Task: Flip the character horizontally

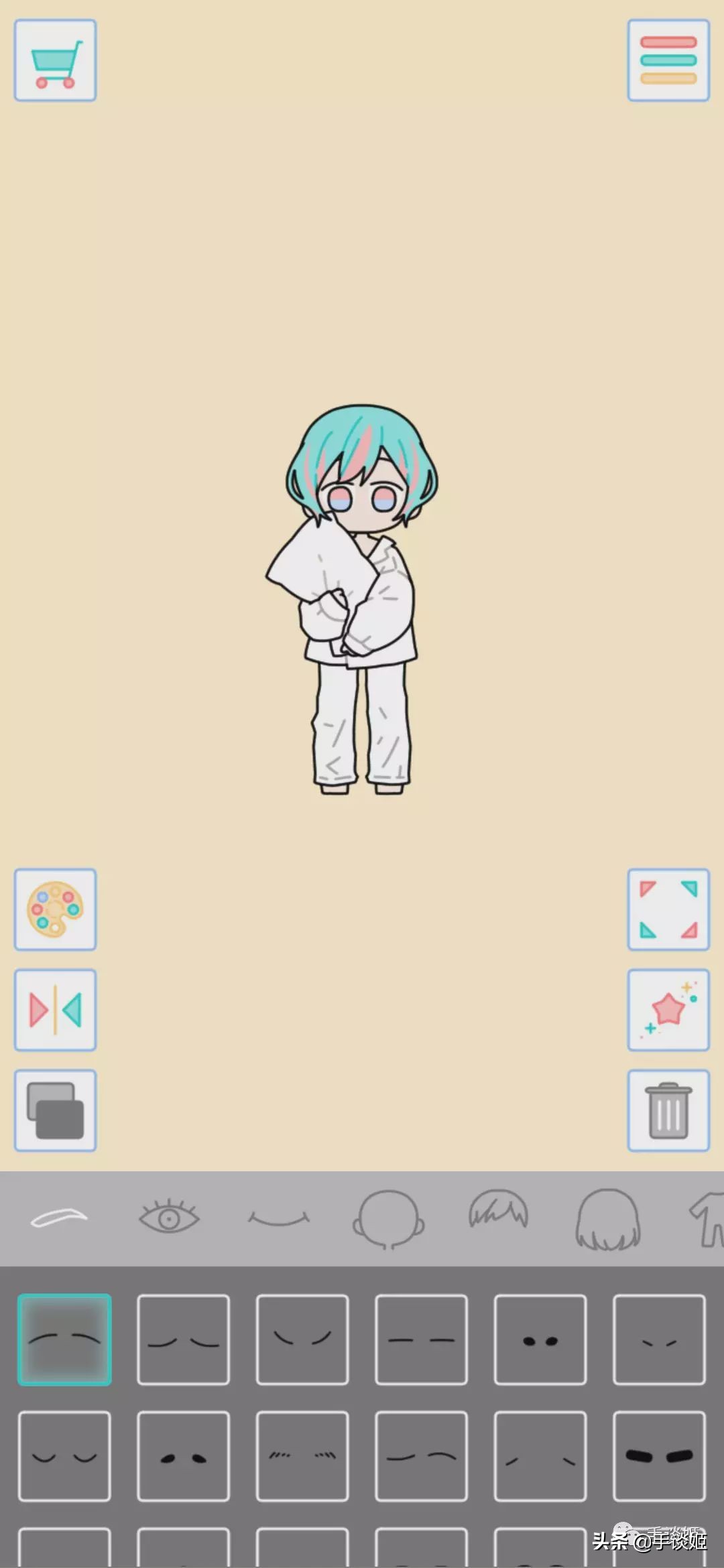Action: tap(55, 1009)
